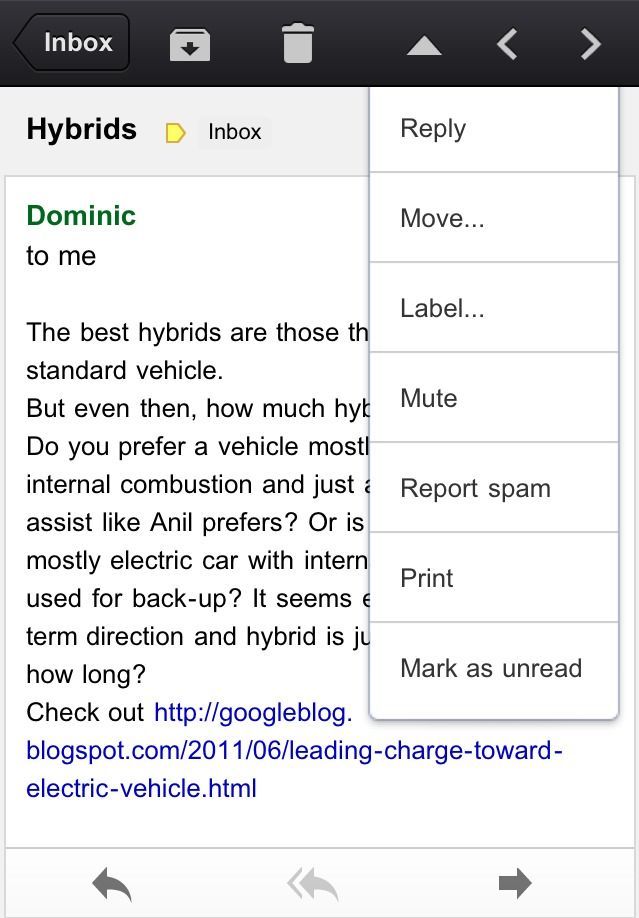The image size is (639, 918).
Task: Go back to the Inbox
Action: (72, 43)
